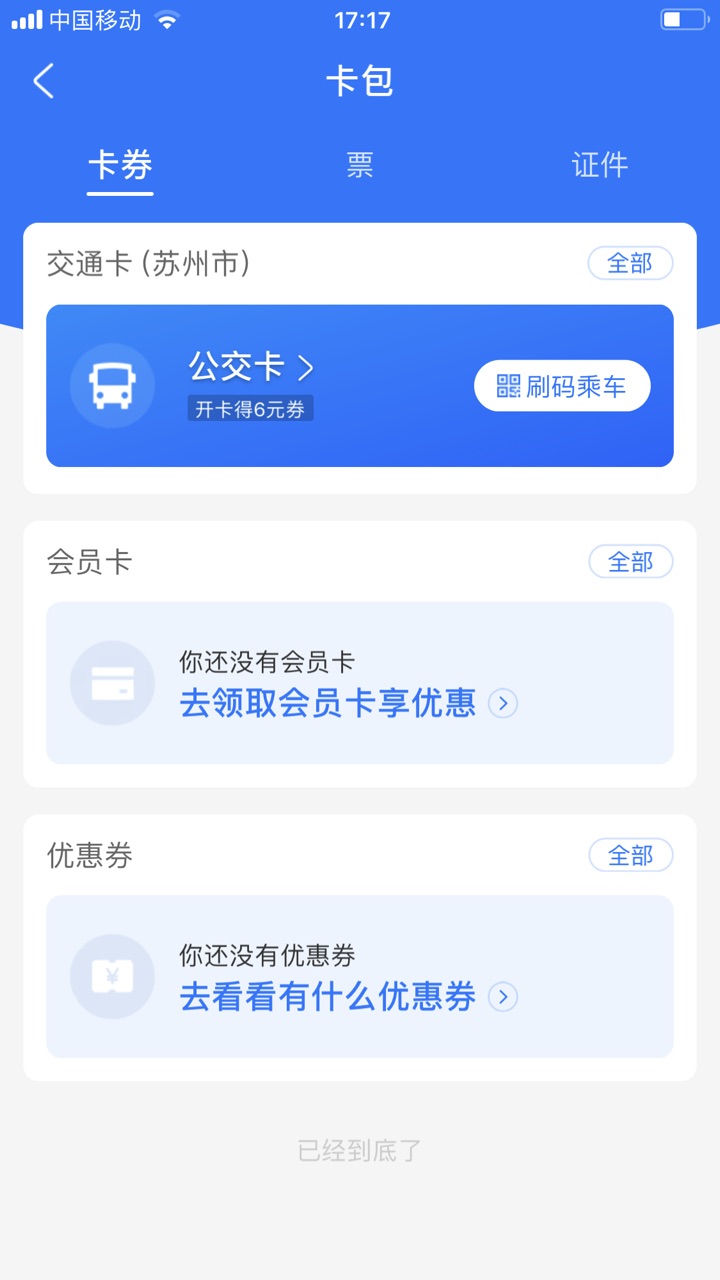Image resolution: width=720 pixels, height=1280 pixels.
Task: Open the 证件 tab
Action: 599,165
